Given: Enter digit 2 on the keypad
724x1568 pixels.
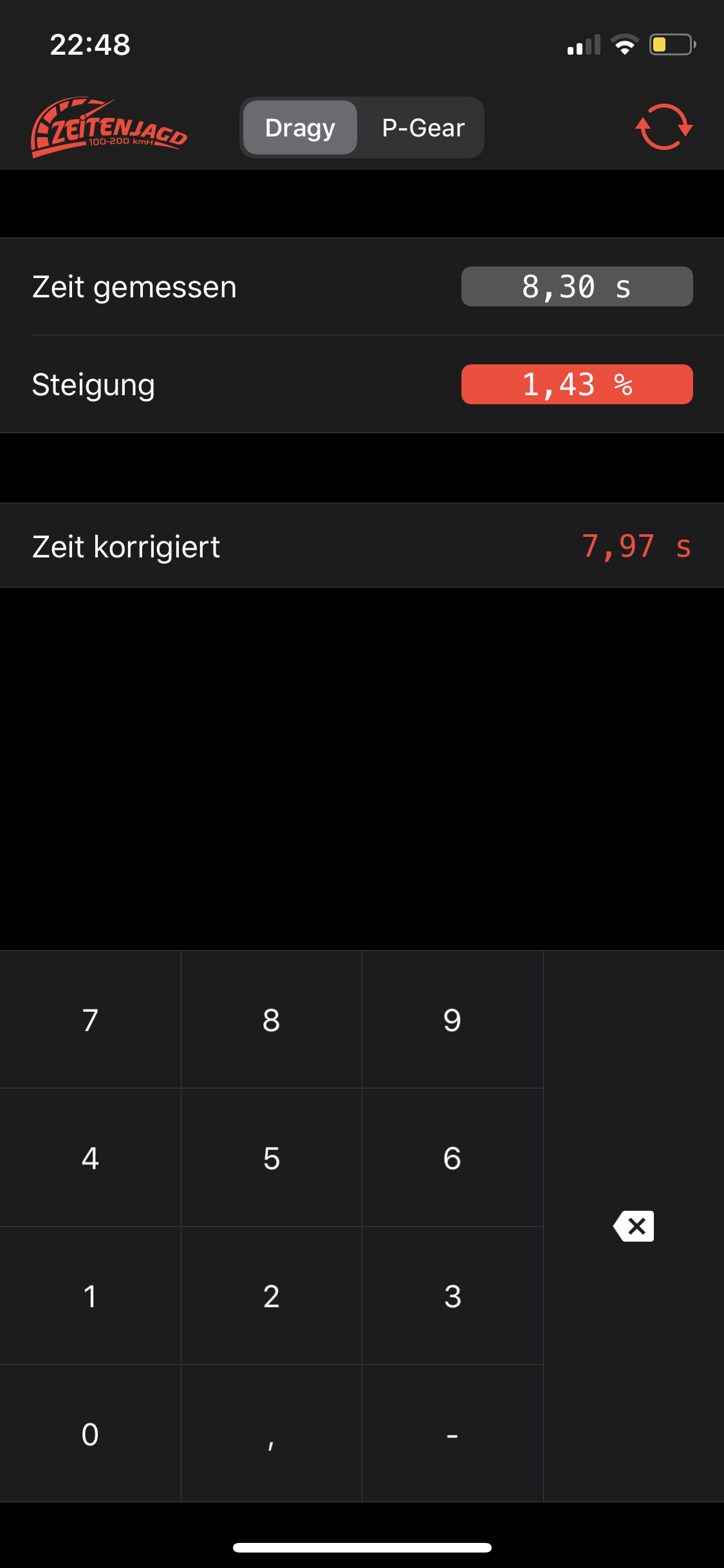Looking at the screenshot, I should click(271, 1296).
